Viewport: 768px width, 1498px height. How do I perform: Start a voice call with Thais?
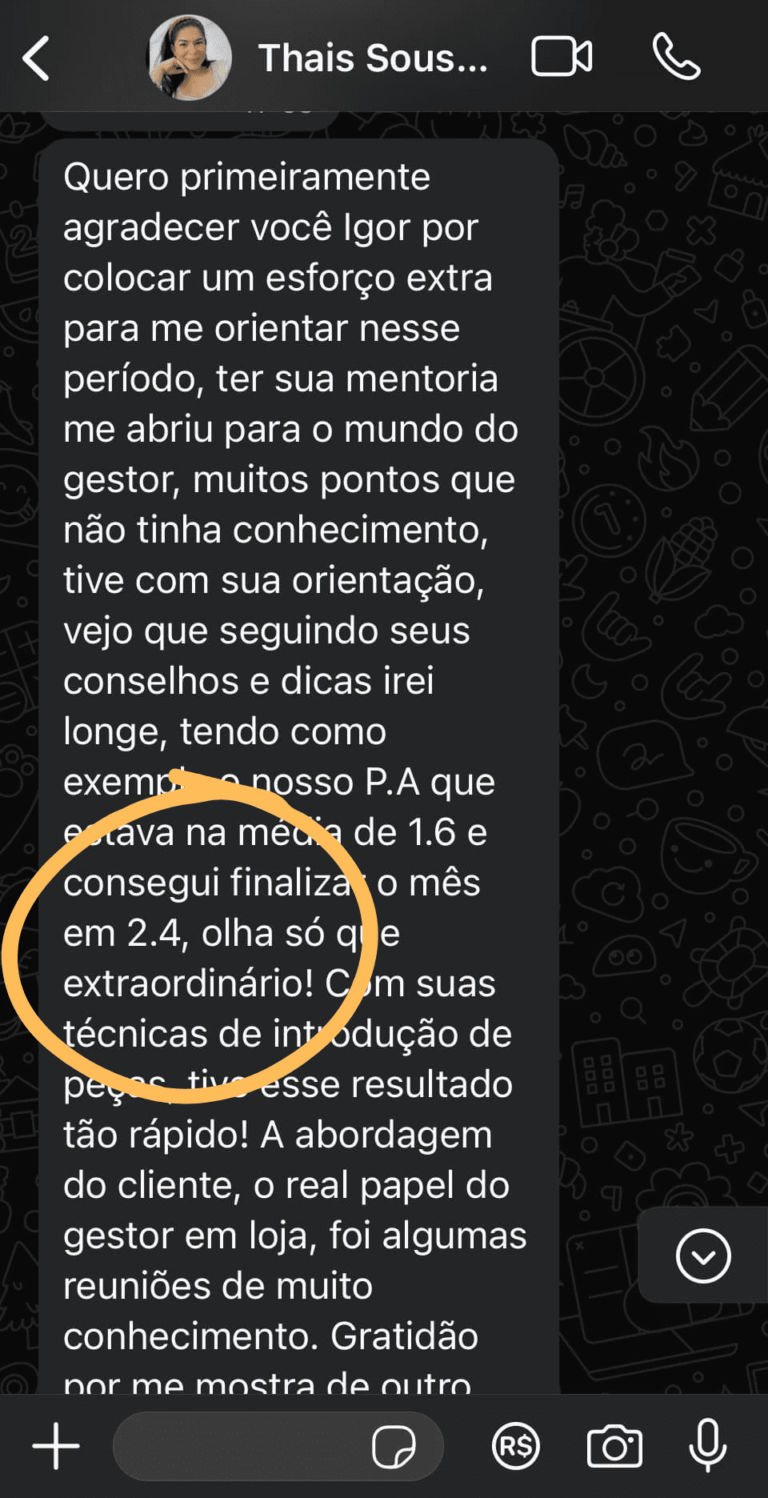click(676, 57)
